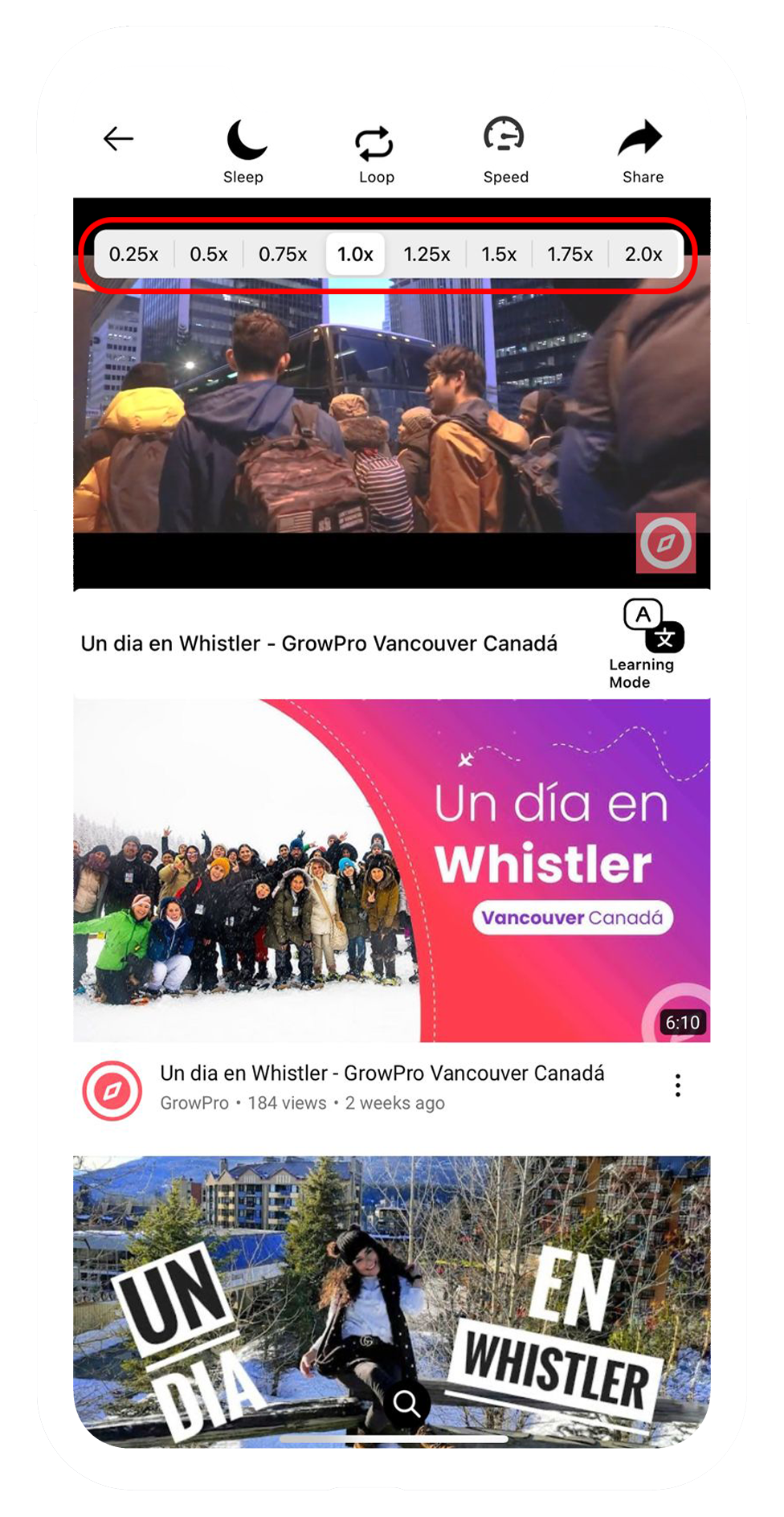Screen dimensions: 784x1517
Task: Pick 1.5x playback speed
Action: (499, 255)
